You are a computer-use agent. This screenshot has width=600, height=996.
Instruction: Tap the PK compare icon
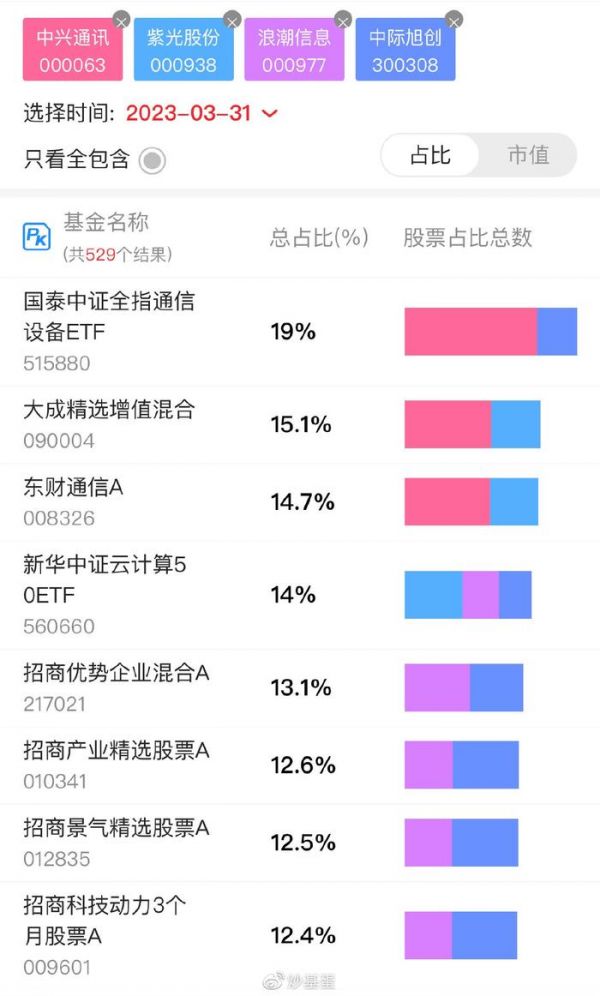pyautogui.click(x=37, y=236)
